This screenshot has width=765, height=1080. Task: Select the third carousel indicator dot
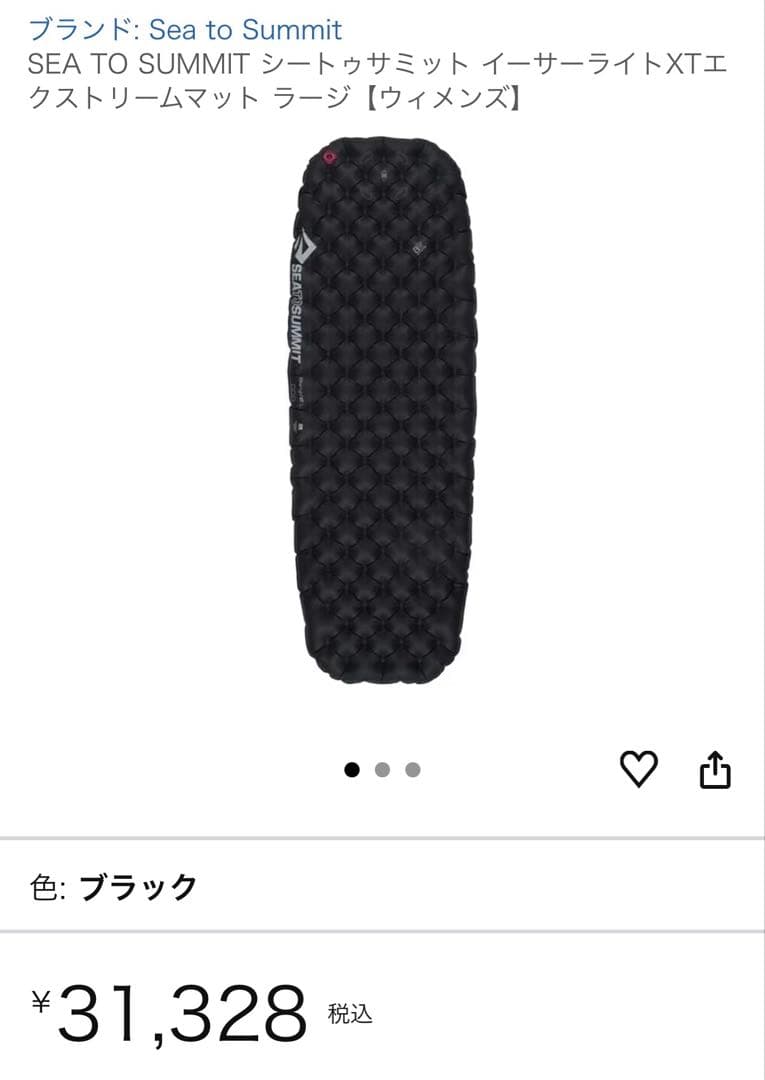point(413,769)
